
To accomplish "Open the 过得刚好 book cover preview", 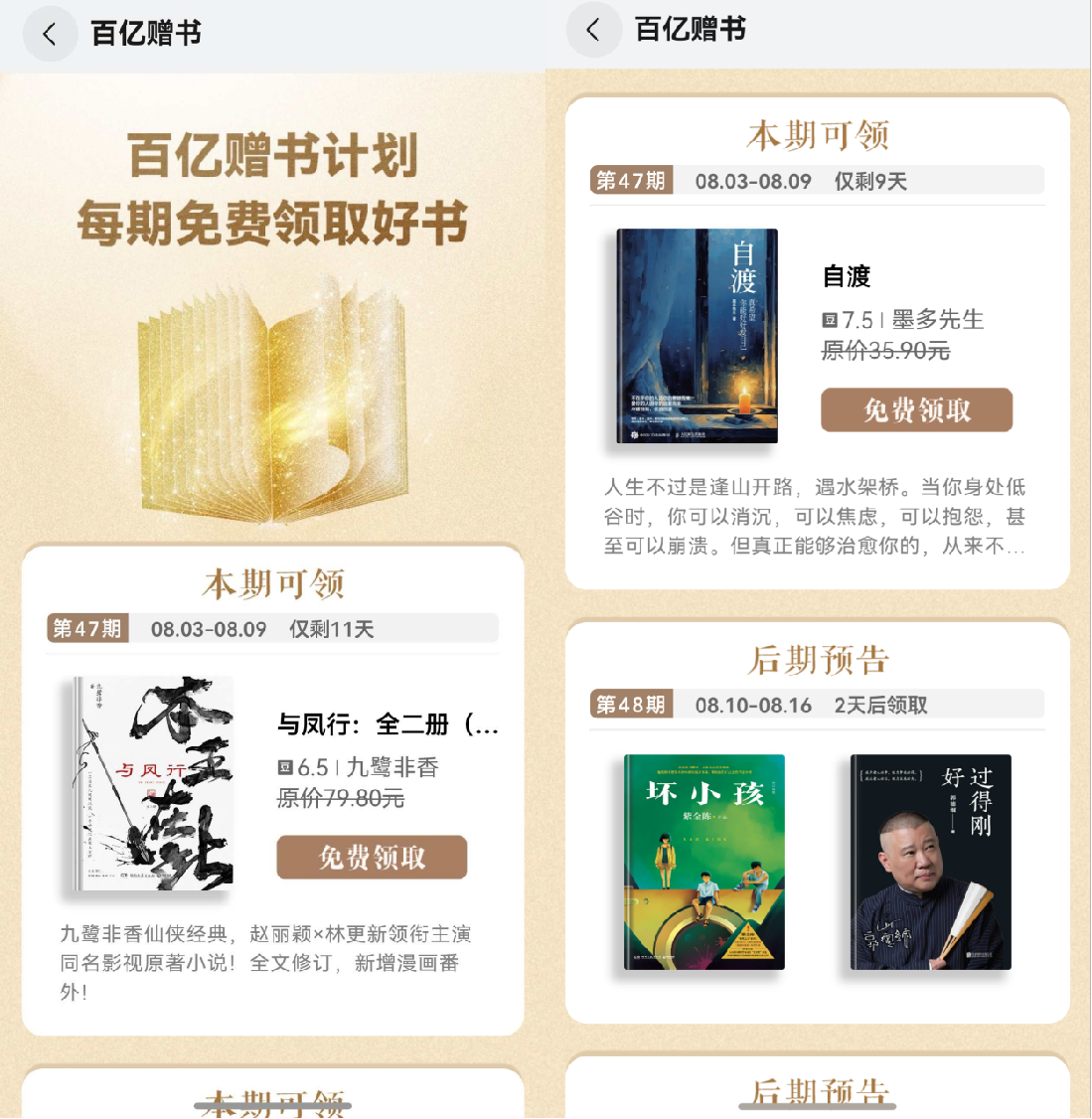I will pos(929,863).
